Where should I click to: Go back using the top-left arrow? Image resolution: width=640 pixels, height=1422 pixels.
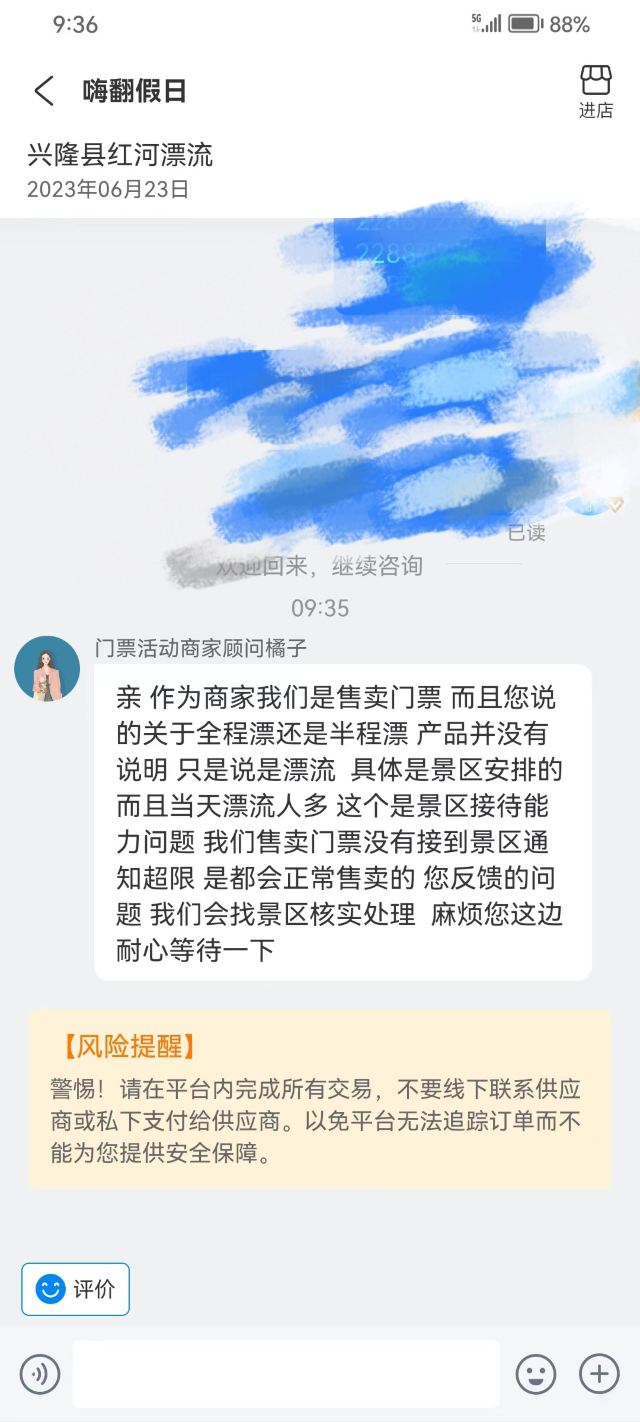pyautogui.click(x=44, y=91)
